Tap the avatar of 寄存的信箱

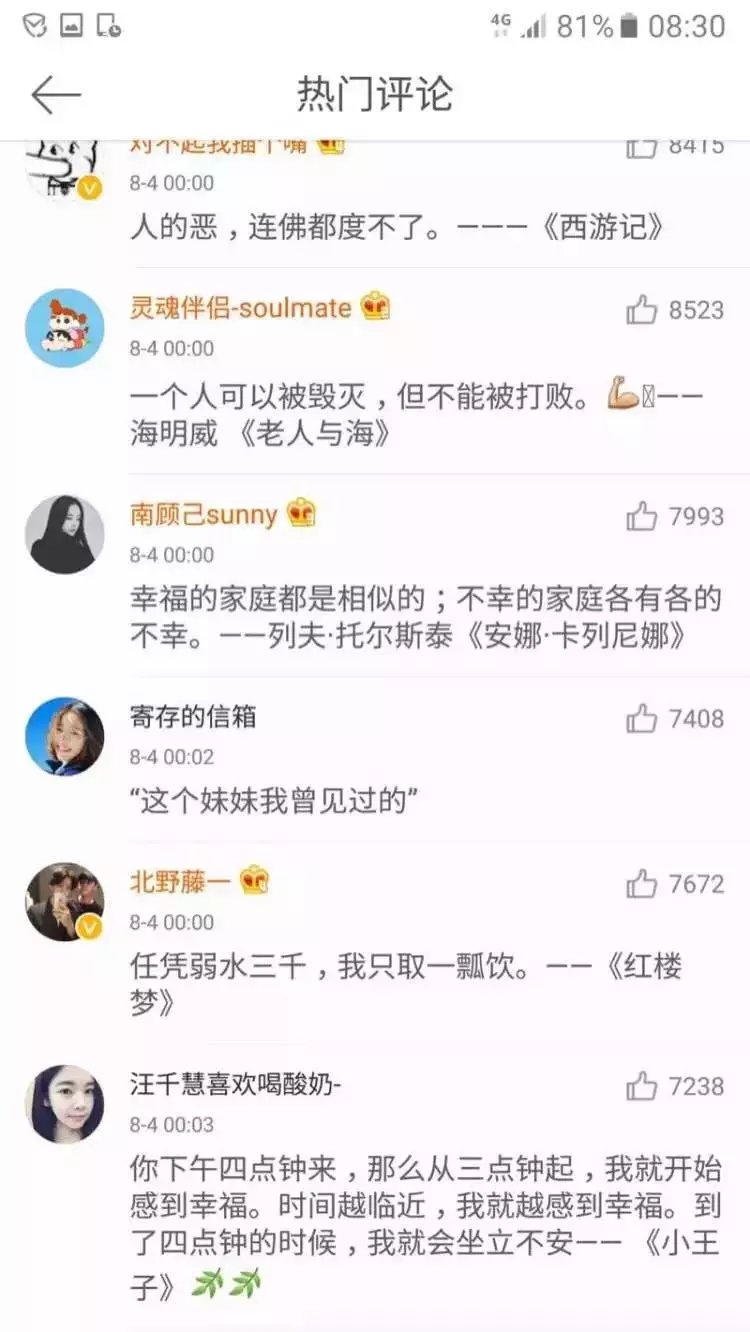click(x=65, y=737)
